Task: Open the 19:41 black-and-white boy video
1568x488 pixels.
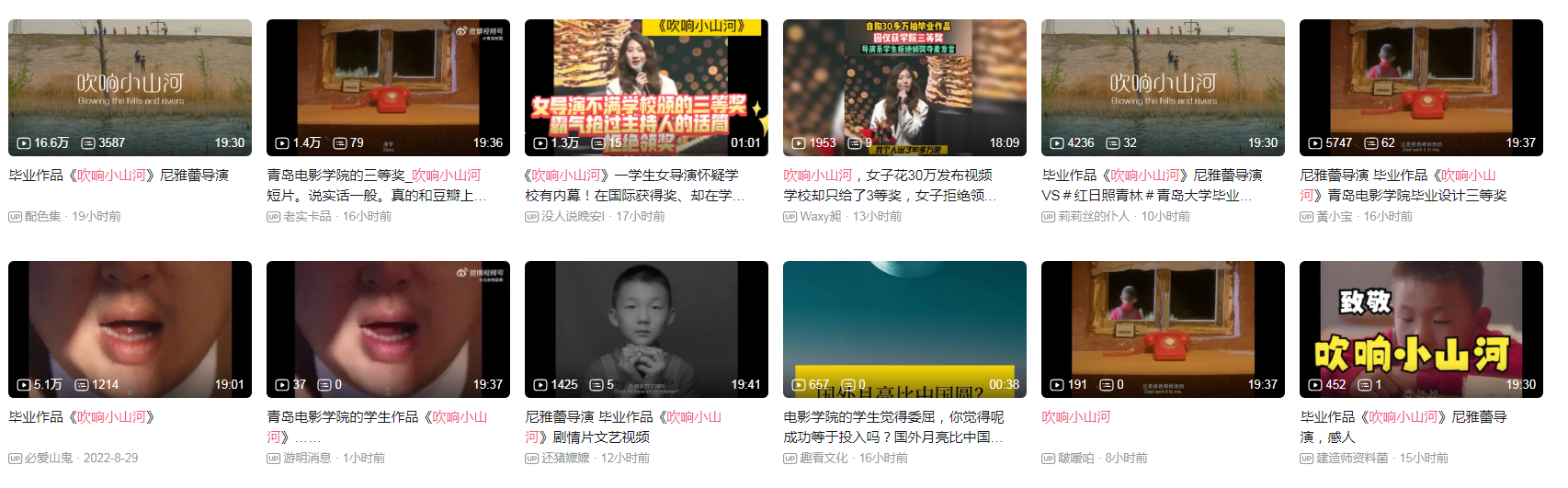Action: click(646, 329)
